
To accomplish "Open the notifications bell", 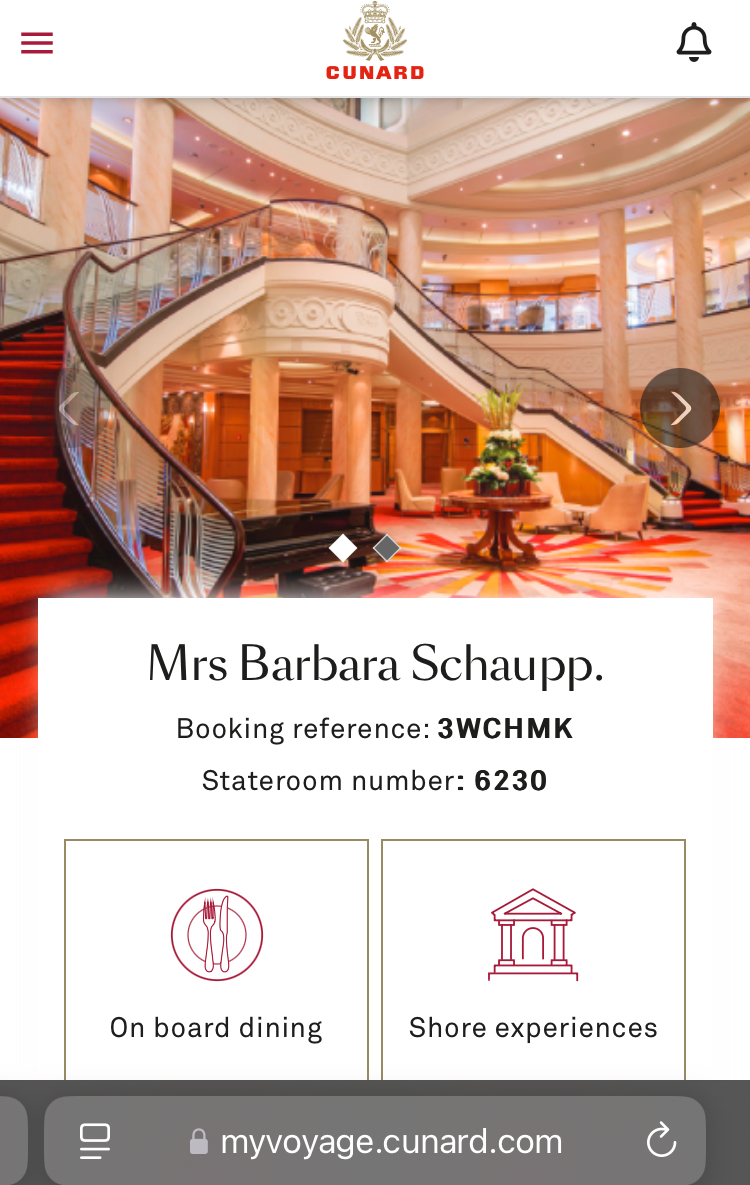I will coord(693,43).
